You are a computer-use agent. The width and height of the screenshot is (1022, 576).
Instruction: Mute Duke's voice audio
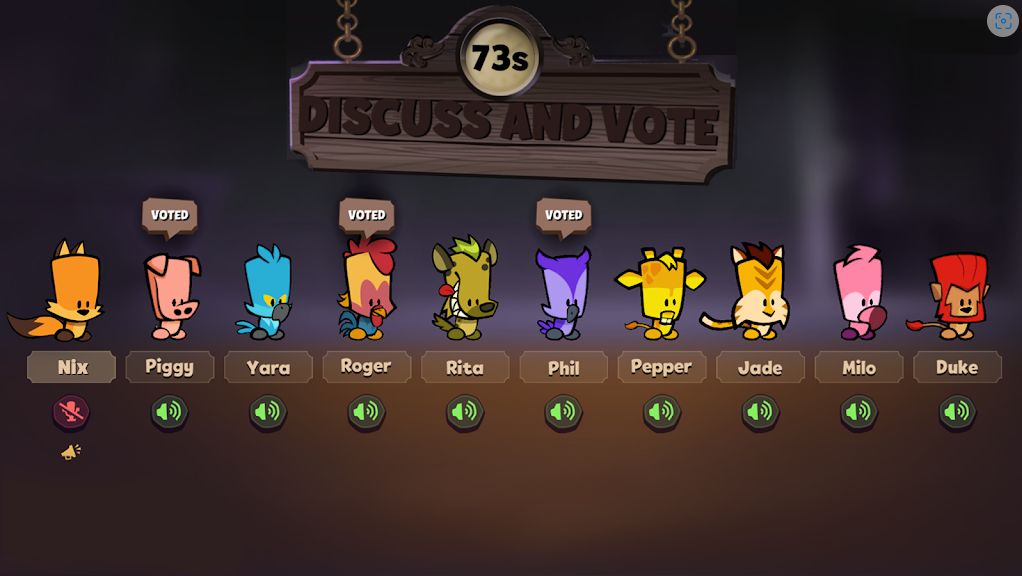957,411
